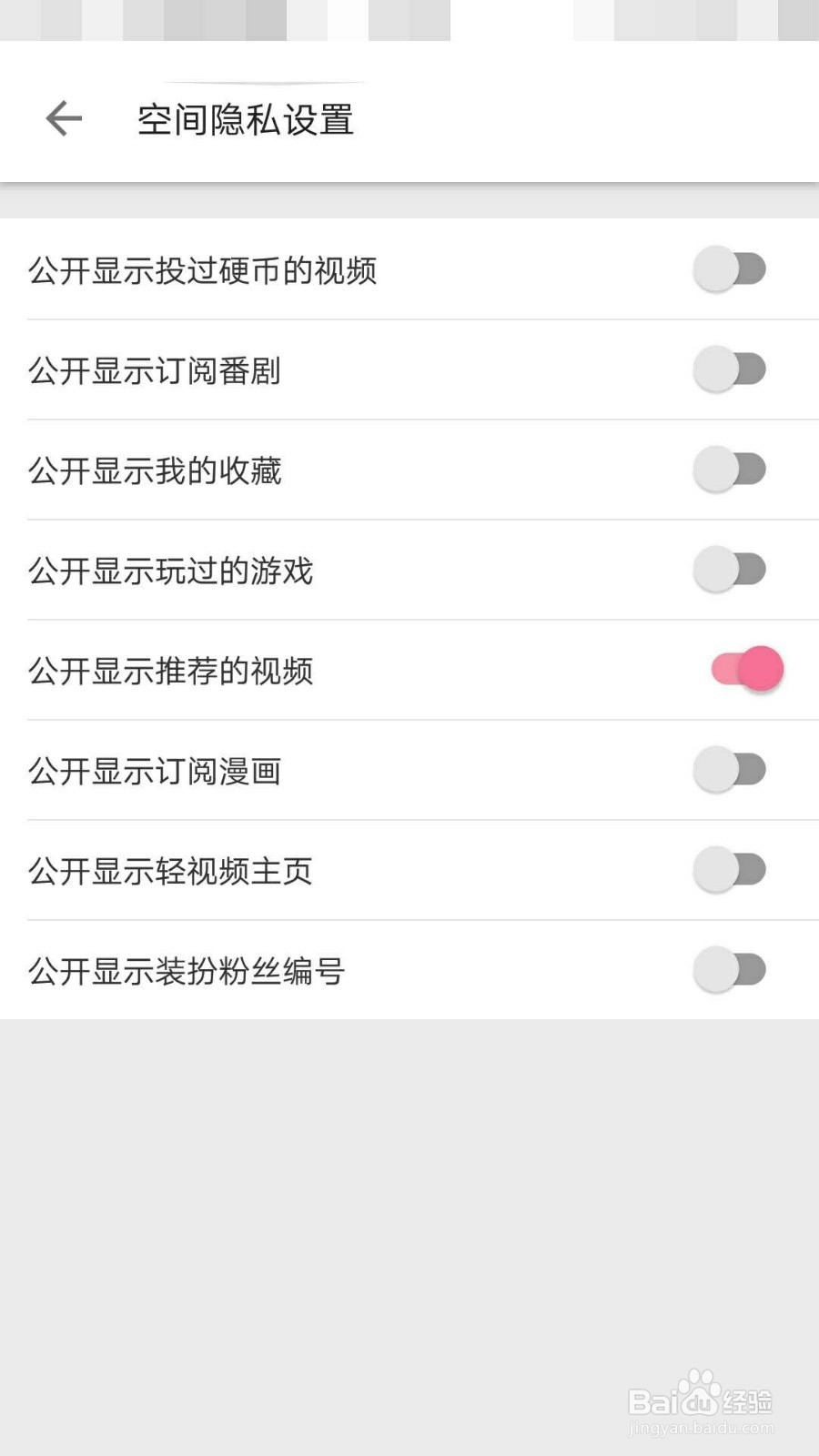Switch on 公开显示订阅漫画
This screenshot has height=1456, width=819.
[730, 770]
